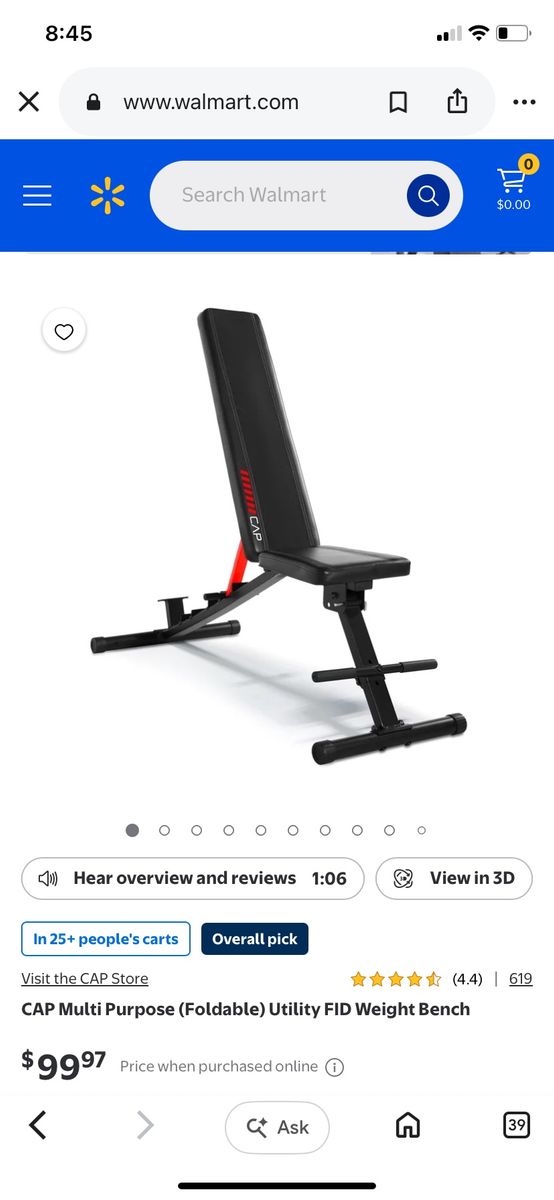Go to the Walmart home via spark logo
The height and width of the screenshot is (1200, 554).
pyautogui.click(x=108, y=195)
